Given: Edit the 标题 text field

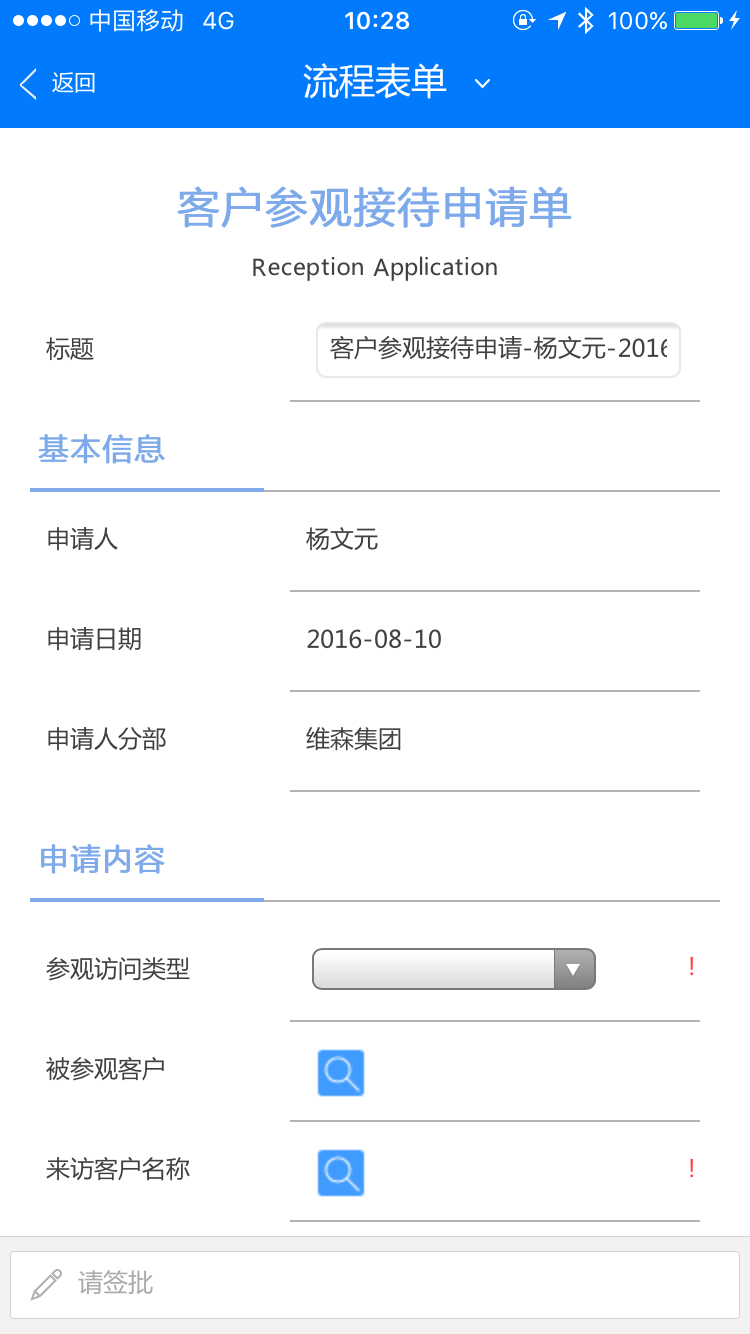Looking at the screenshot, I should click(498, 349).
